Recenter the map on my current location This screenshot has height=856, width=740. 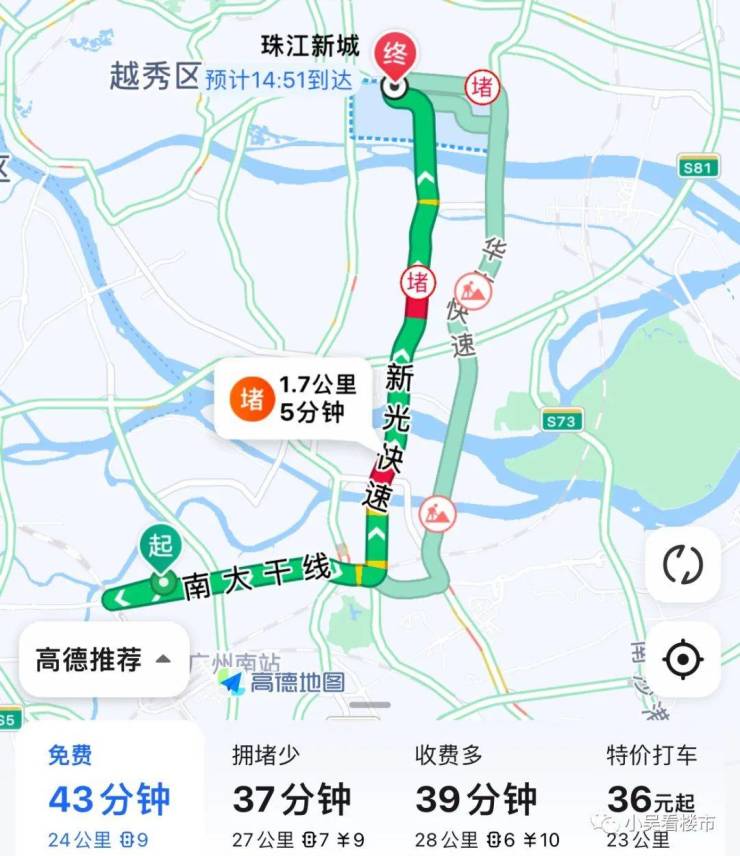click(683, 660)
